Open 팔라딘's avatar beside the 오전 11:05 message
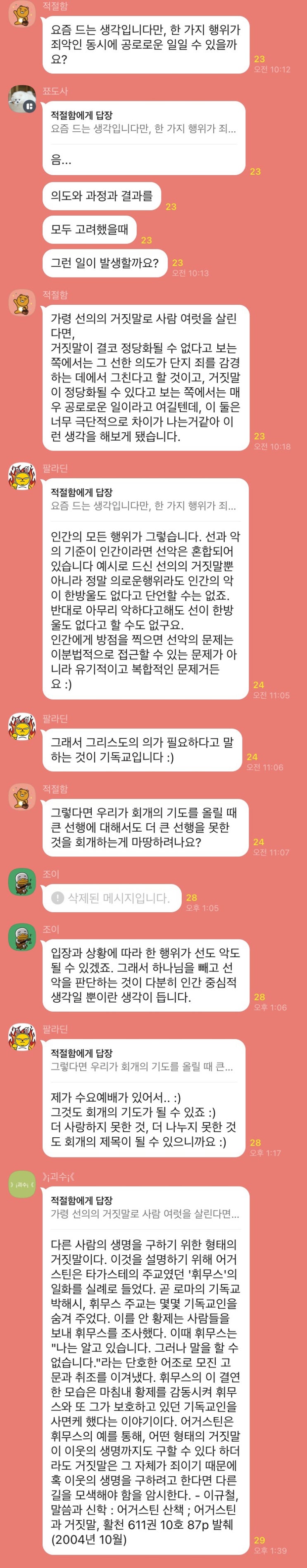The image size is (307, 1568). click(22, 476)
